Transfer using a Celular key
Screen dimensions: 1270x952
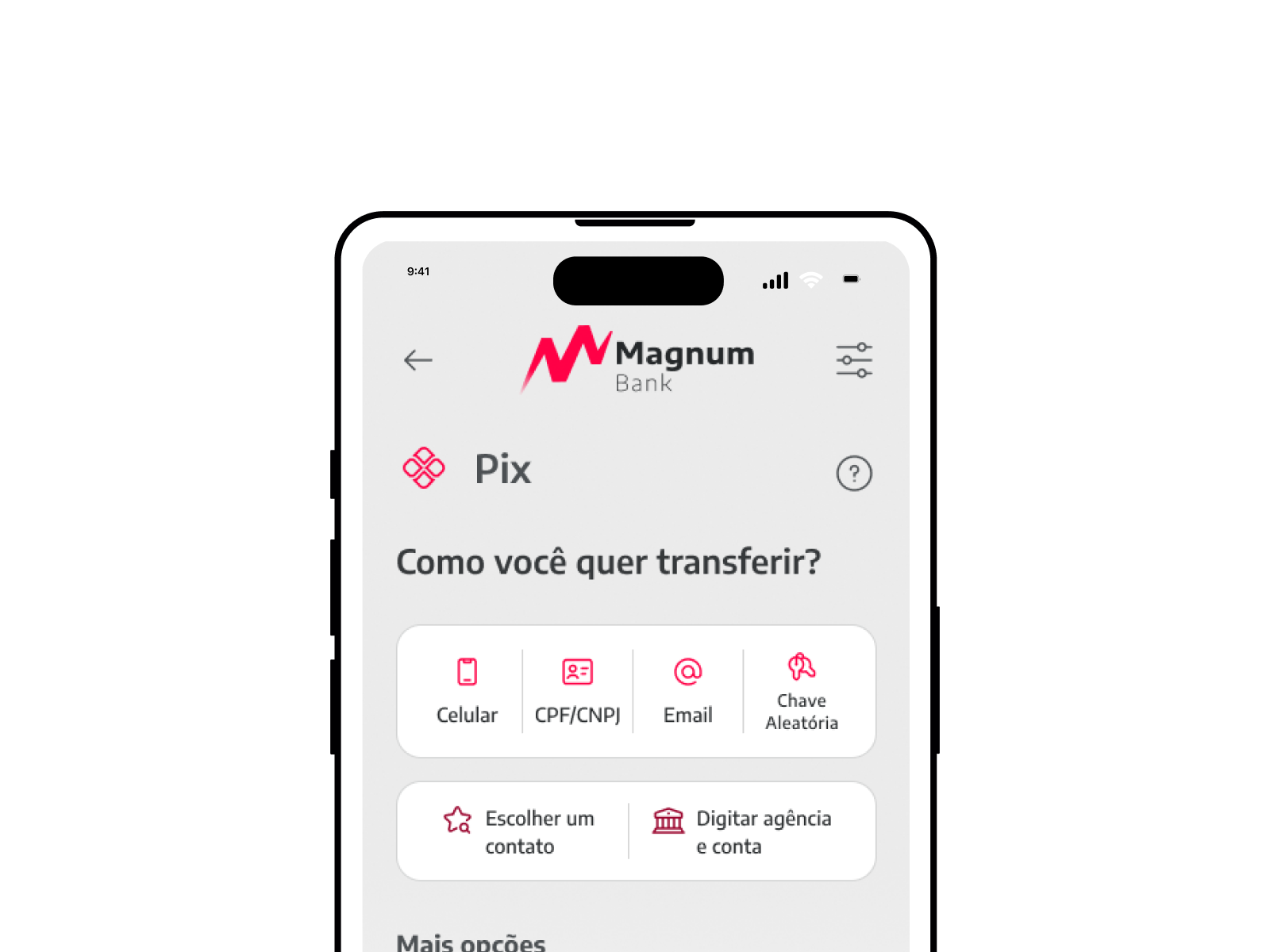point(467,692)
